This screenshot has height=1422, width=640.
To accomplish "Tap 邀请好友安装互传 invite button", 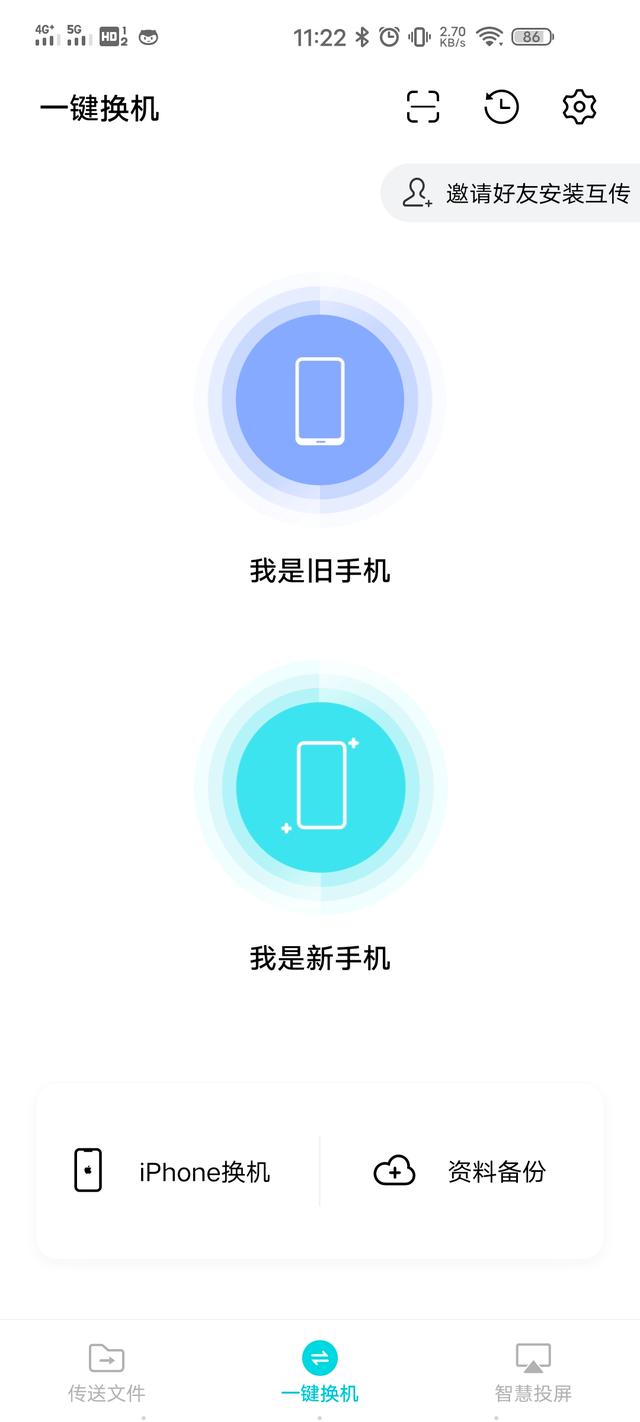I will (516, 193).
